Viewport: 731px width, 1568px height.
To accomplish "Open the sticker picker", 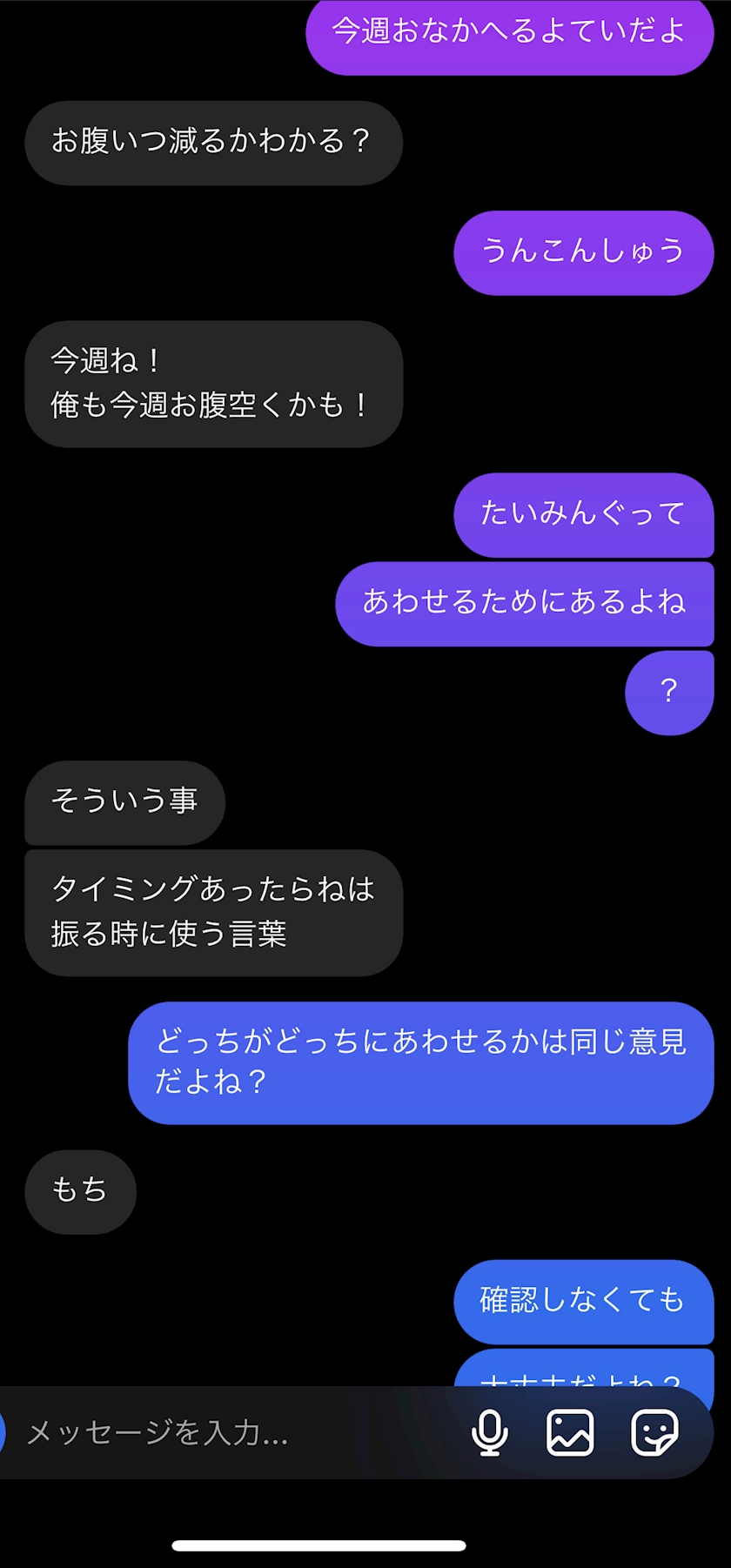I will tap(654, 1432).
